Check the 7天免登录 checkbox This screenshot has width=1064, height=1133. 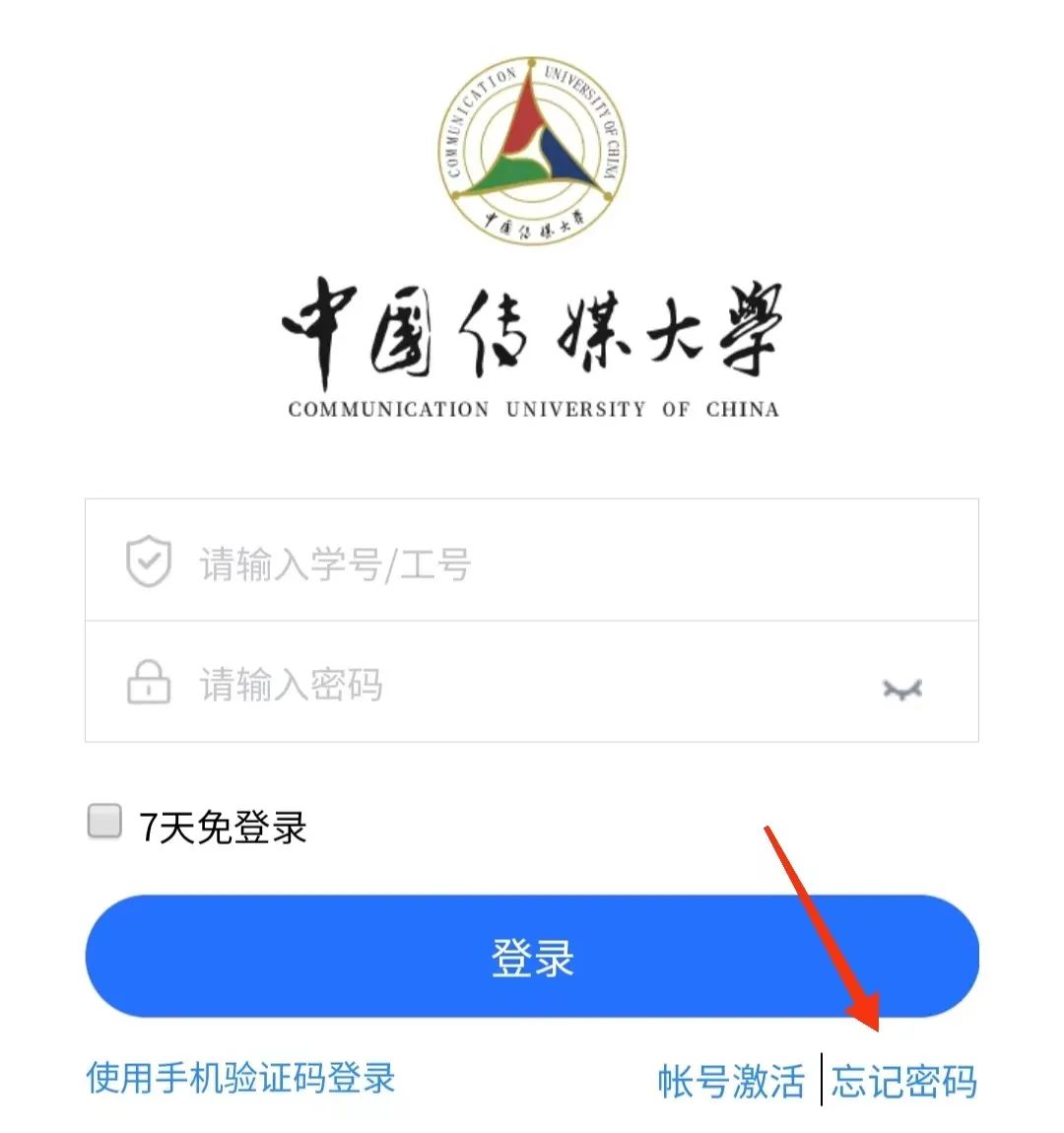[104, 822]
